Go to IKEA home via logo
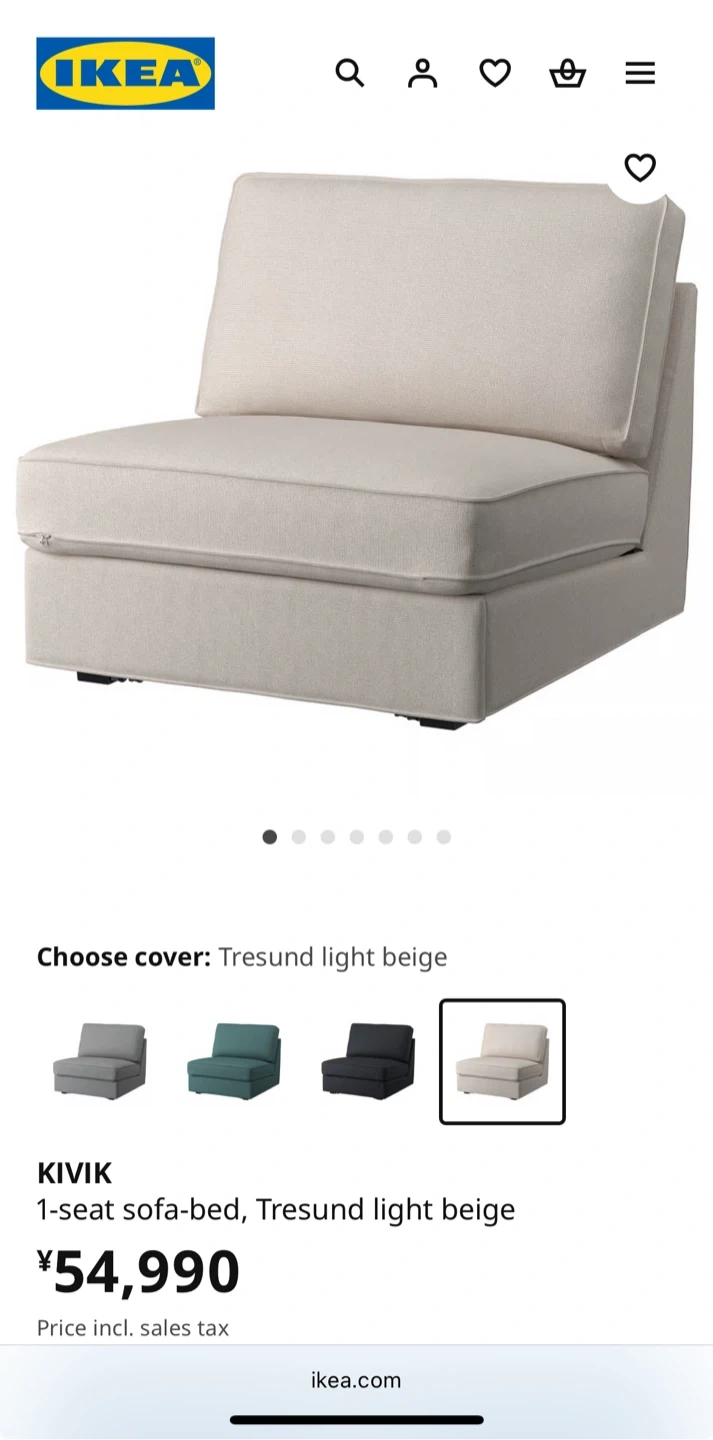 125,73
